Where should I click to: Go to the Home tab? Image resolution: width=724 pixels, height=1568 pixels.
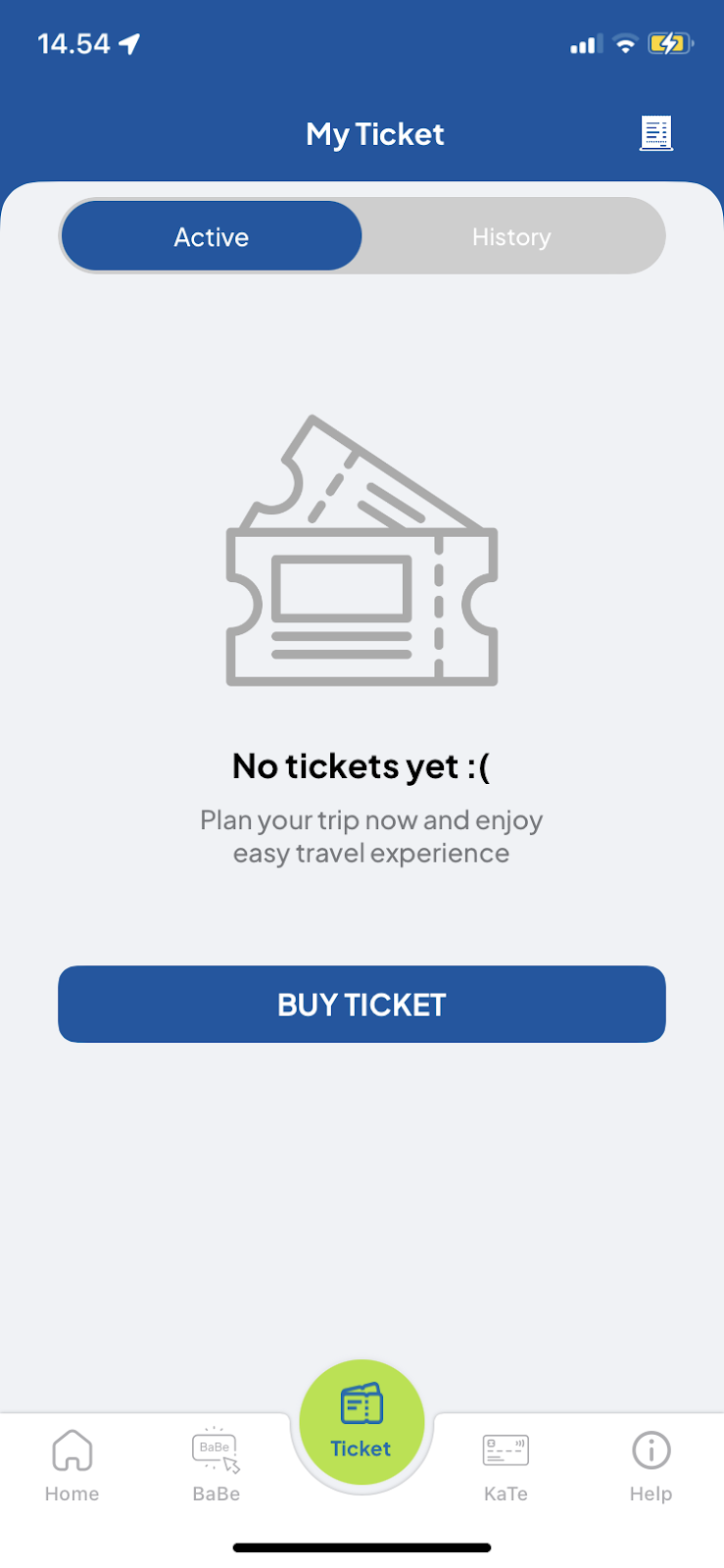click(72, 1464)
